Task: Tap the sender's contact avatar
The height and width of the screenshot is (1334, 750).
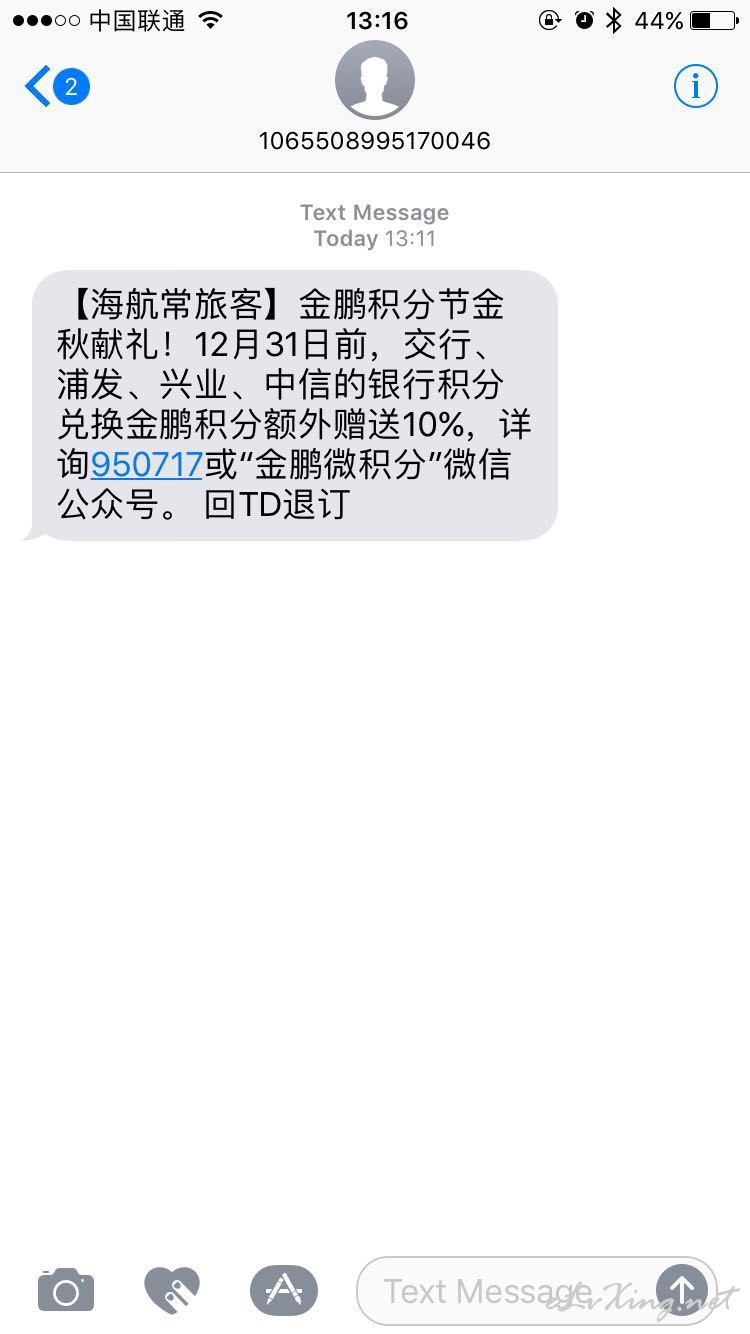Action: point(375,80)
